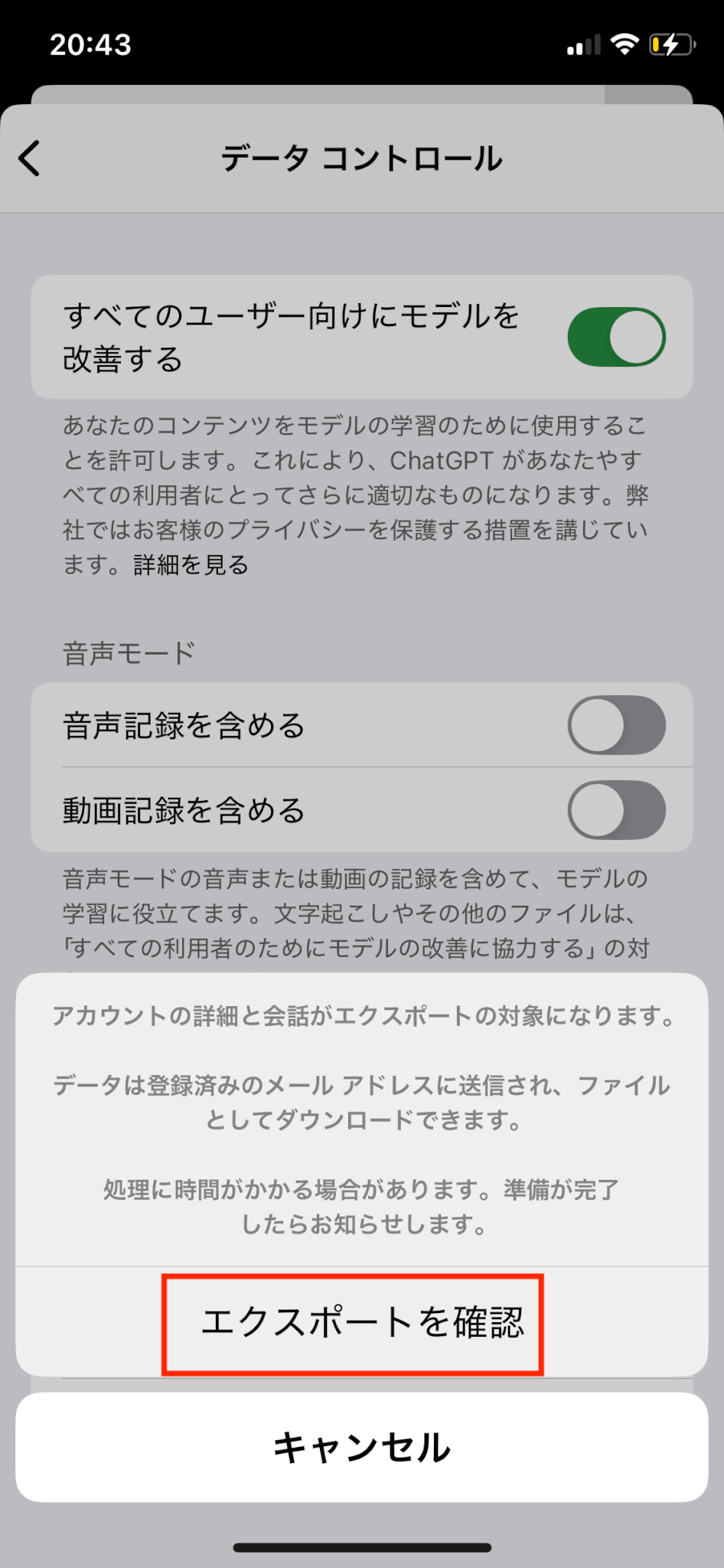Enable 音声記録を含める switch
724x1568 pixels.
point(615,725)
